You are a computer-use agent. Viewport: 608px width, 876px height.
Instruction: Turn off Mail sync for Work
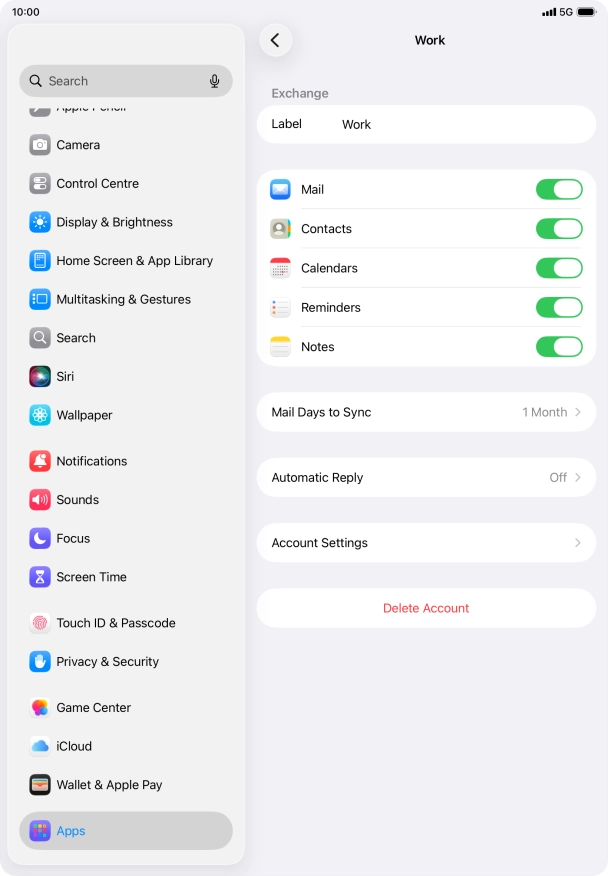[558, 190]
